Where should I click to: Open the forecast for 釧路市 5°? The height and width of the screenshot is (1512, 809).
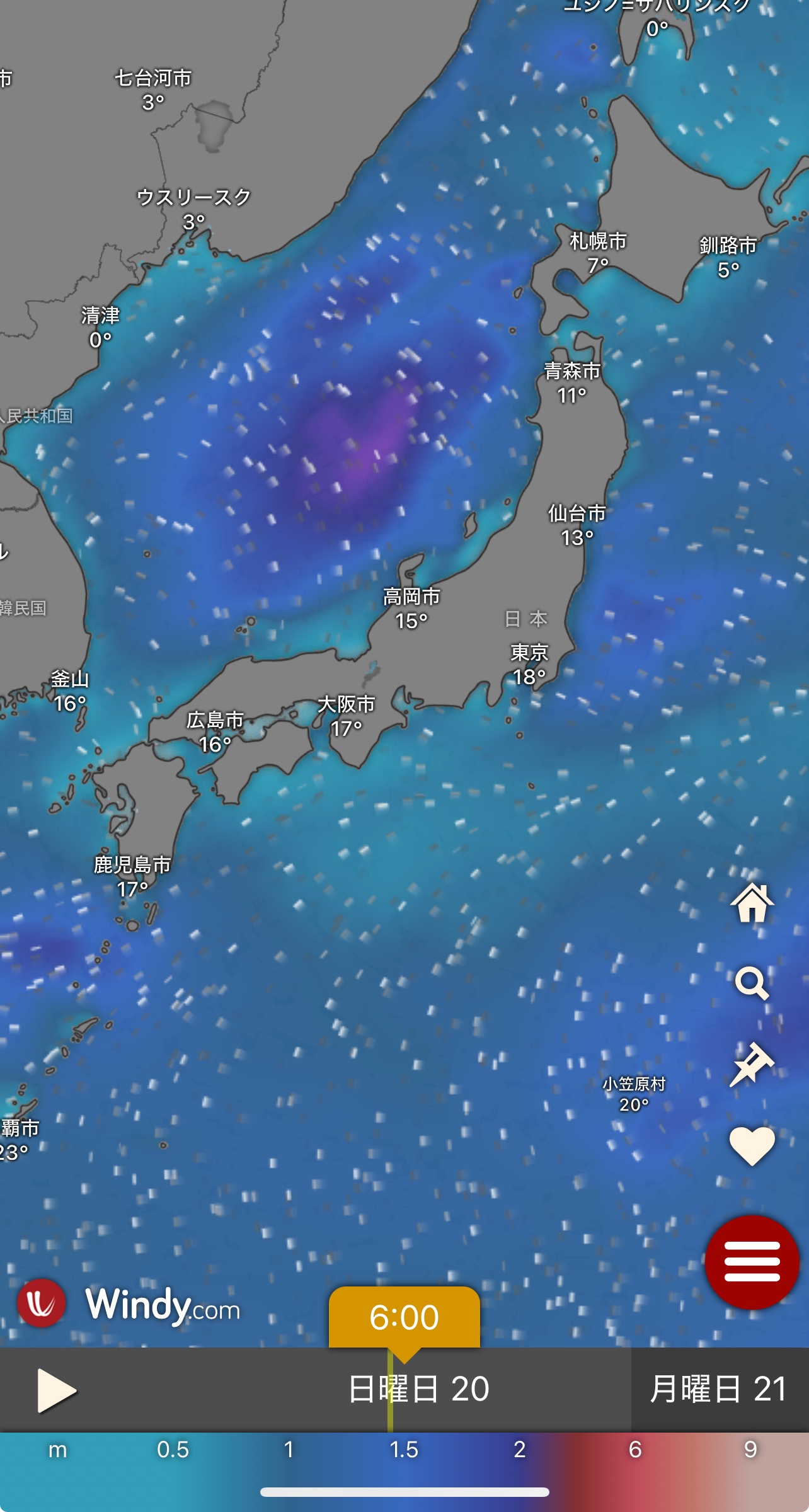(x=728, y=258)
